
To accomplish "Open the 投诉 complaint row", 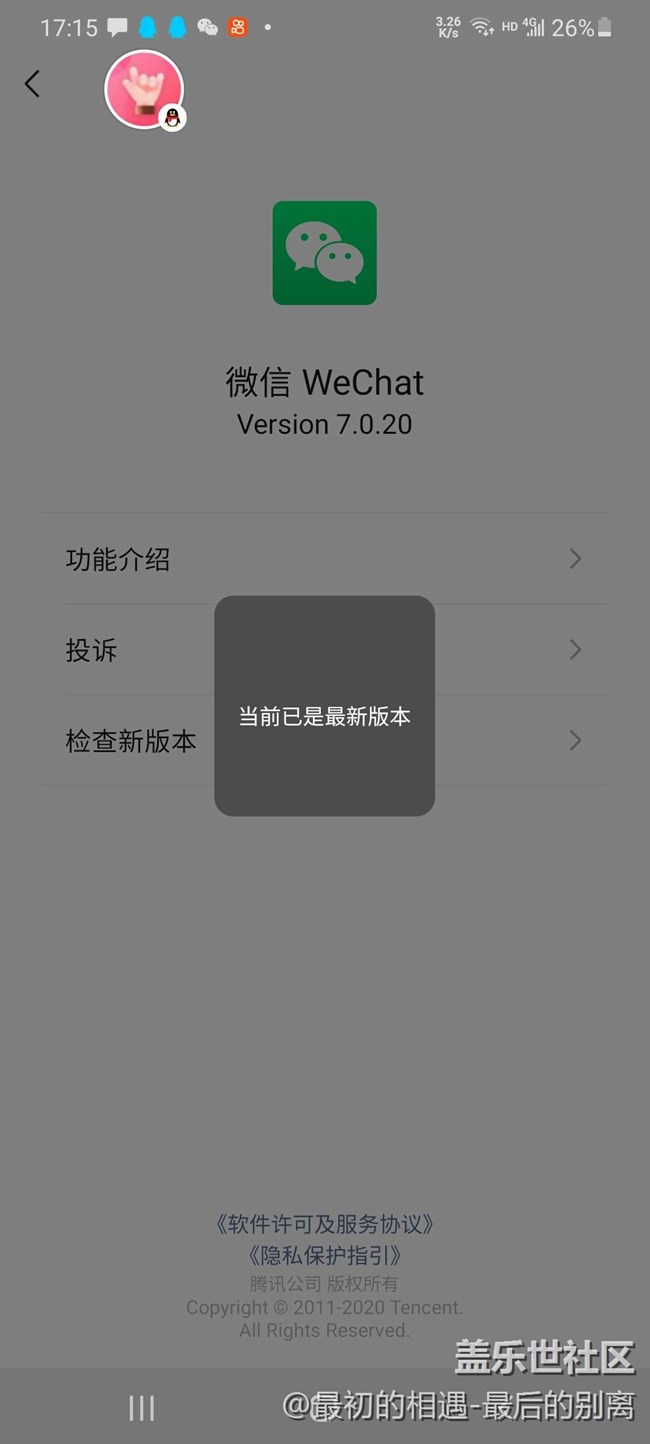I will coord(324,650).
